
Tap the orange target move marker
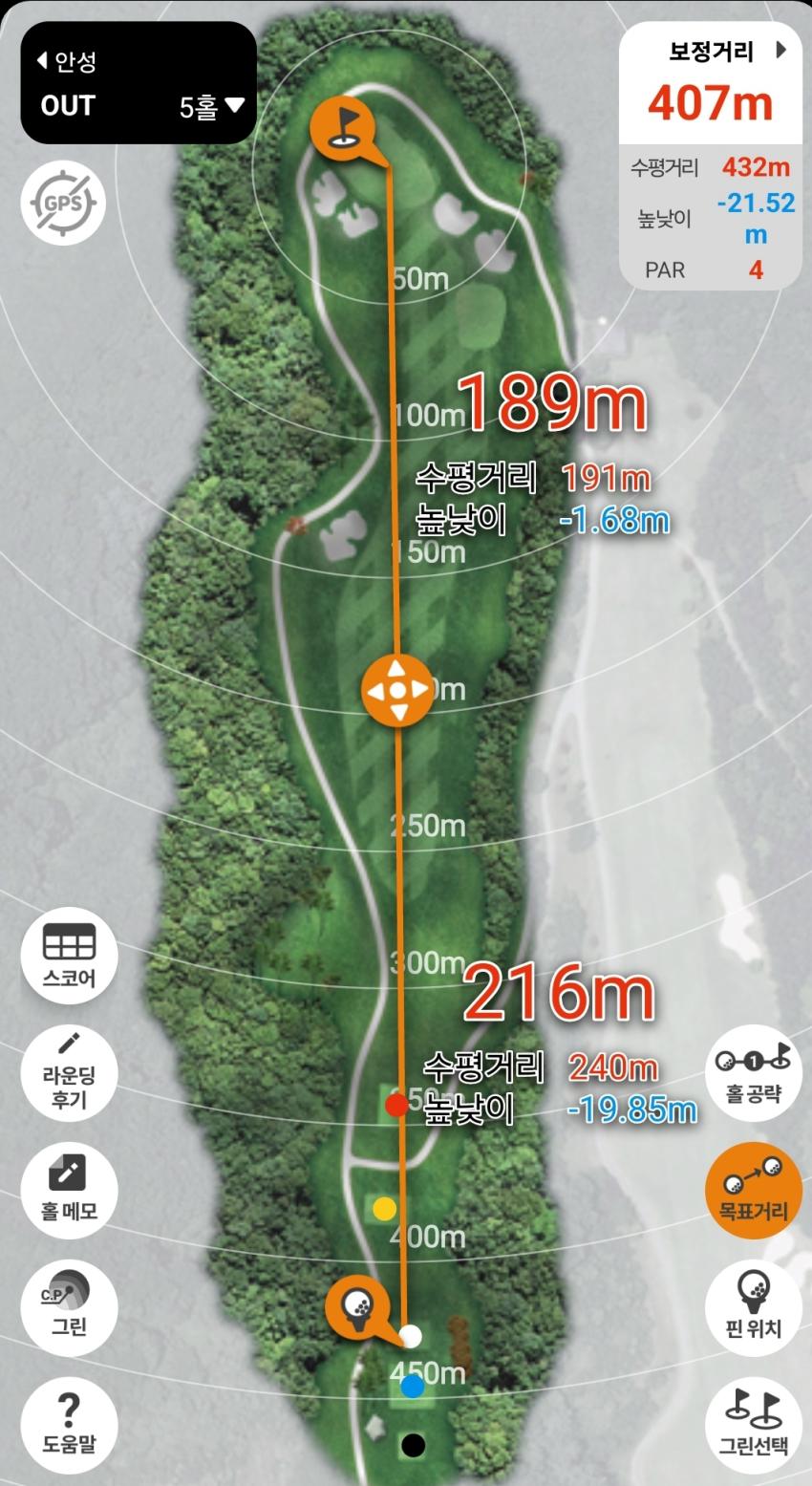398,690
